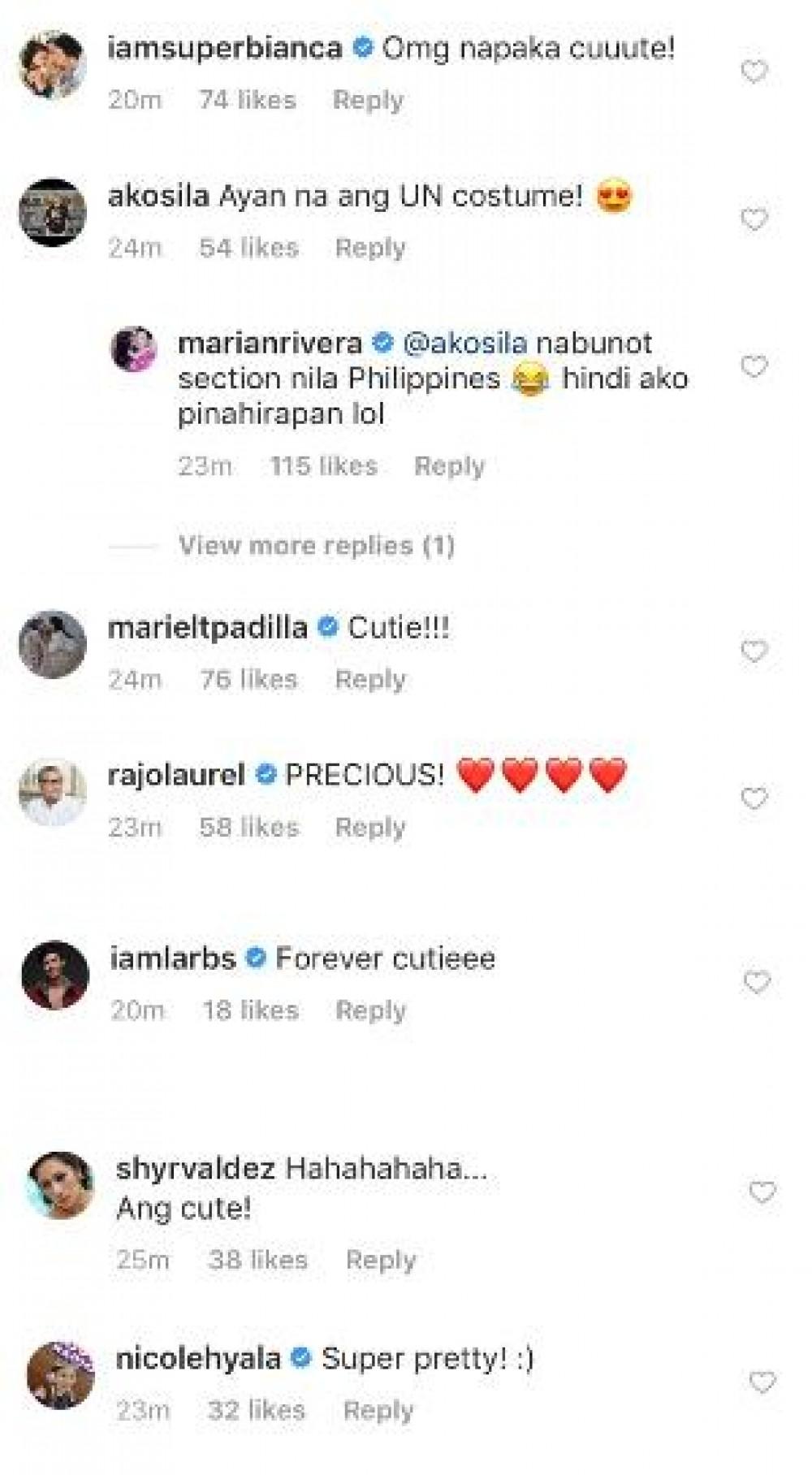Viewport: 812px width, 1475px height.
Task: Like akosila's UN costume comment
Action: [754, 219]
